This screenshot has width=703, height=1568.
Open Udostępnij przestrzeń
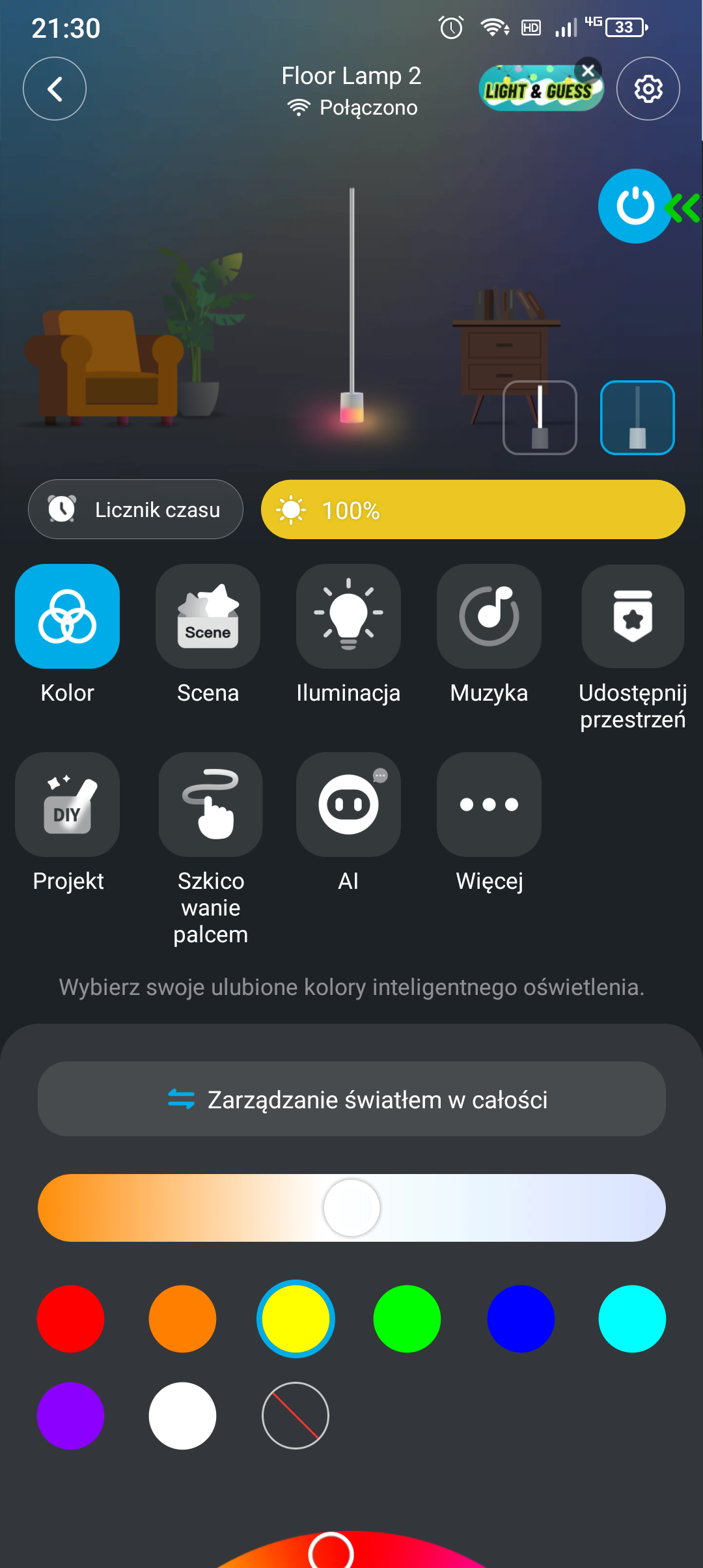coord(632,616)
